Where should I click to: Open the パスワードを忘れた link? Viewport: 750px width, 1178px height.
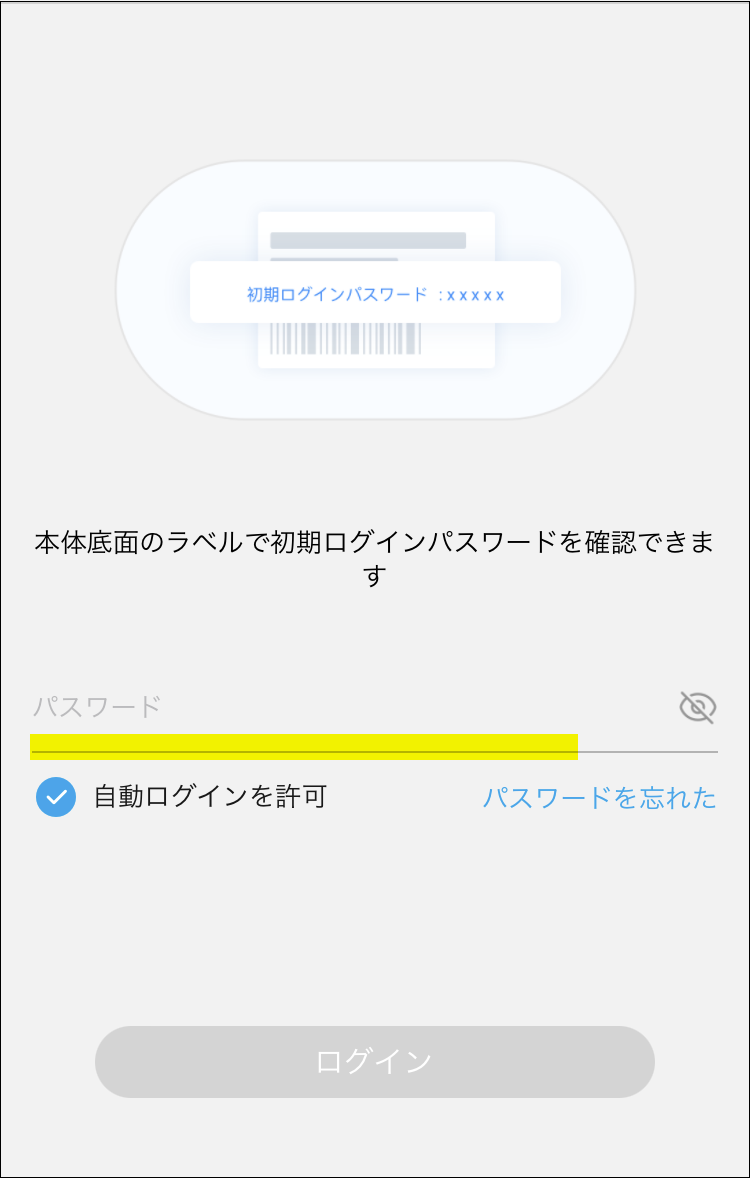pyautogui.click(x=599, y=797)
